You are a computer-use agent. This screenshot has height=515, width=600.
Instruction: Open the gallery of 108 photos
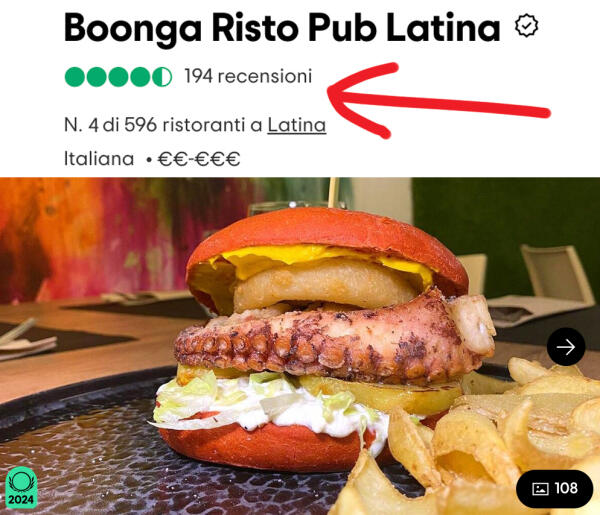point(554,488)
